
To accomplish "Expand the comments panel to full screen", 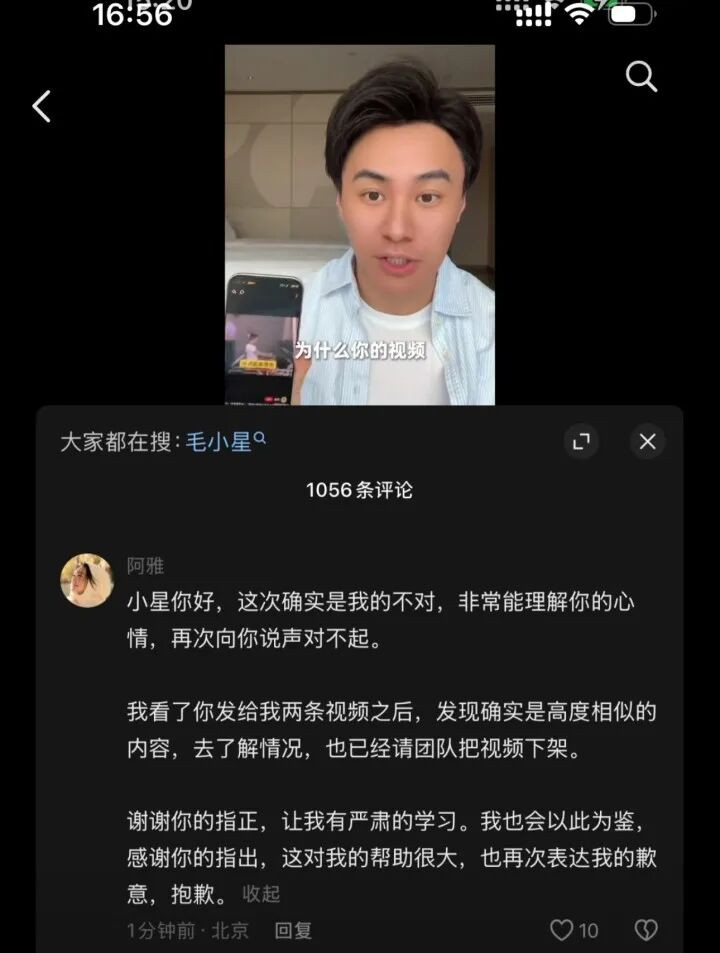I will click(581, 442).
